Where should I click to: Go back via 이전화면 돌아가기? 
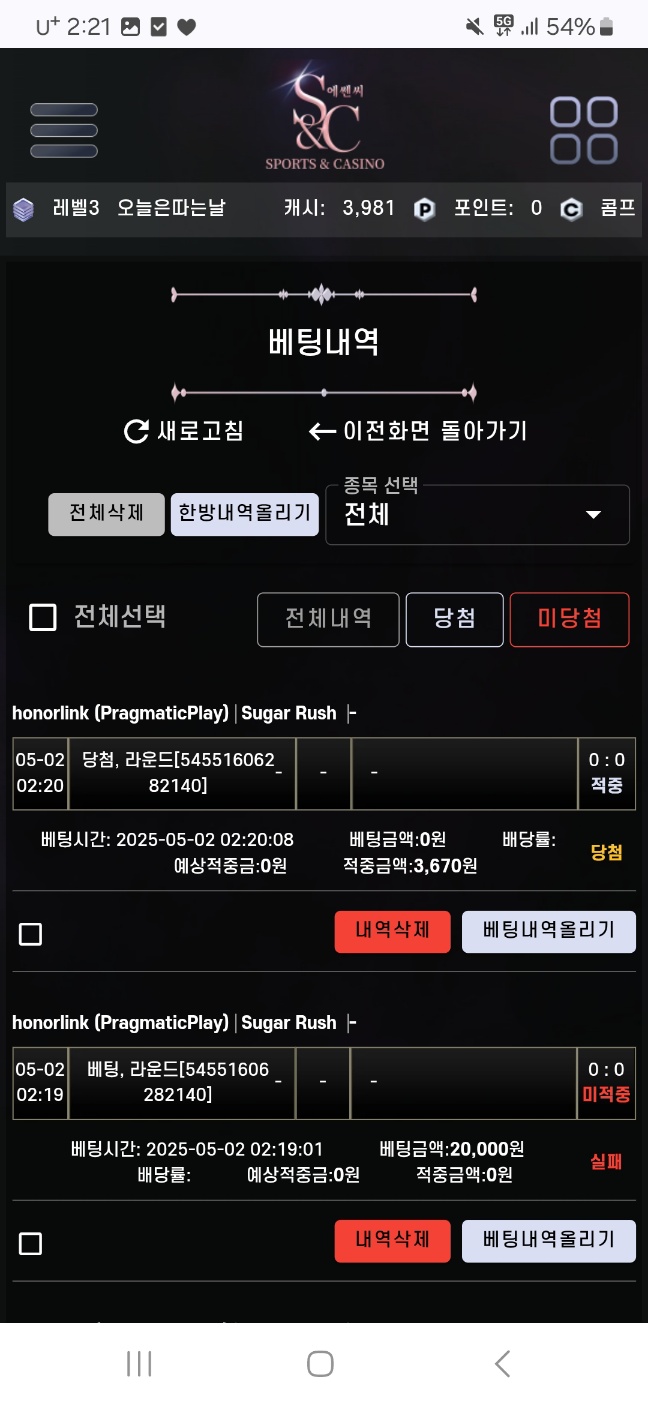418,431
